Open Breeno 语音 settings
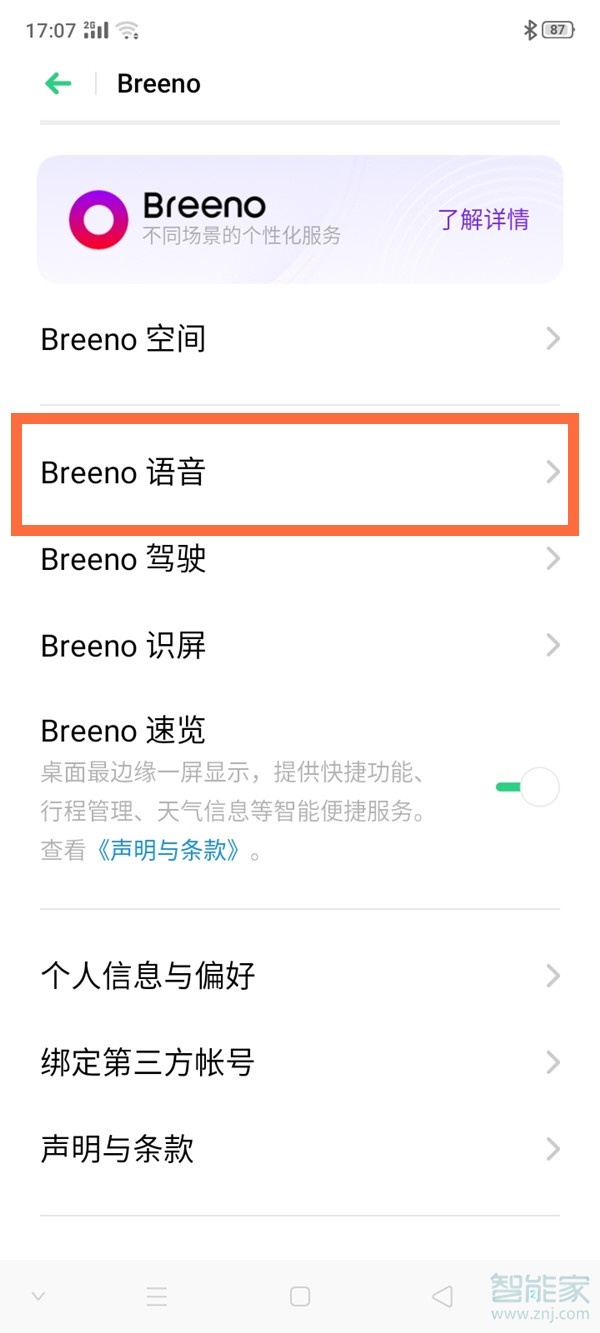The height and width of the screenshot is (1333, 600). click(300, 472)
